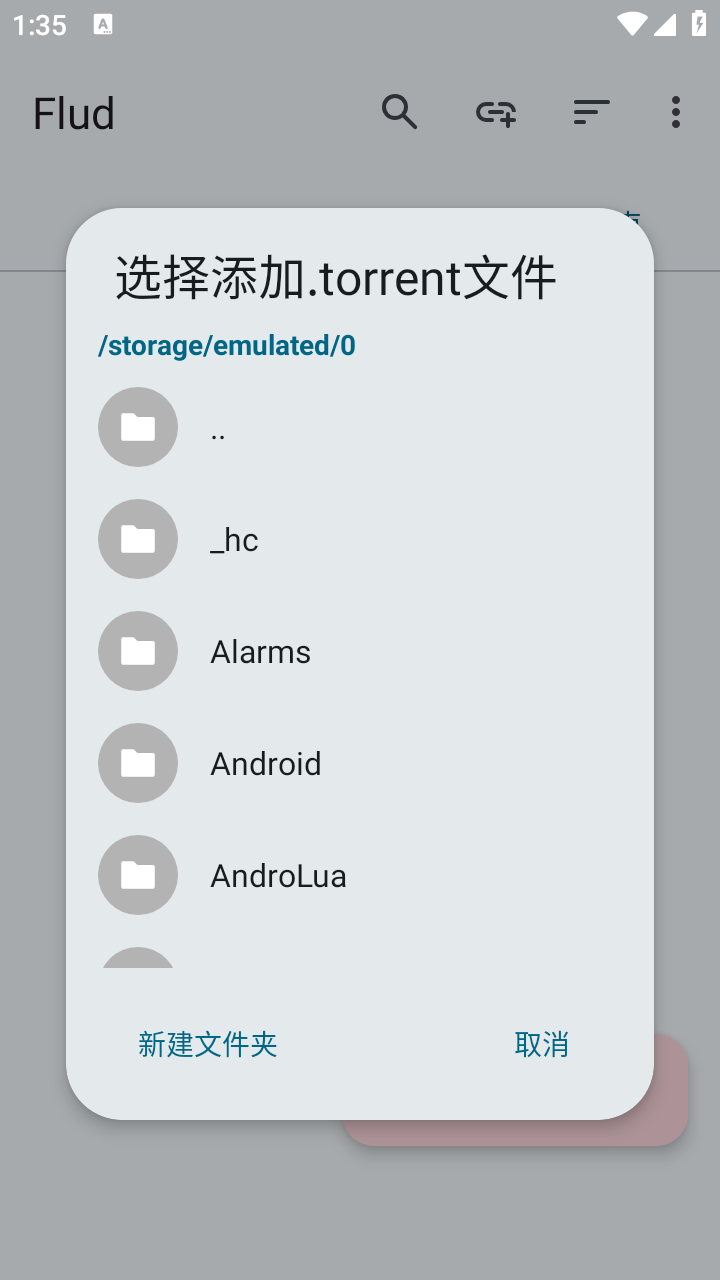720x1280 pixels.
Task: Click the folder icon next to Android
Action: [x=138, y=762]
